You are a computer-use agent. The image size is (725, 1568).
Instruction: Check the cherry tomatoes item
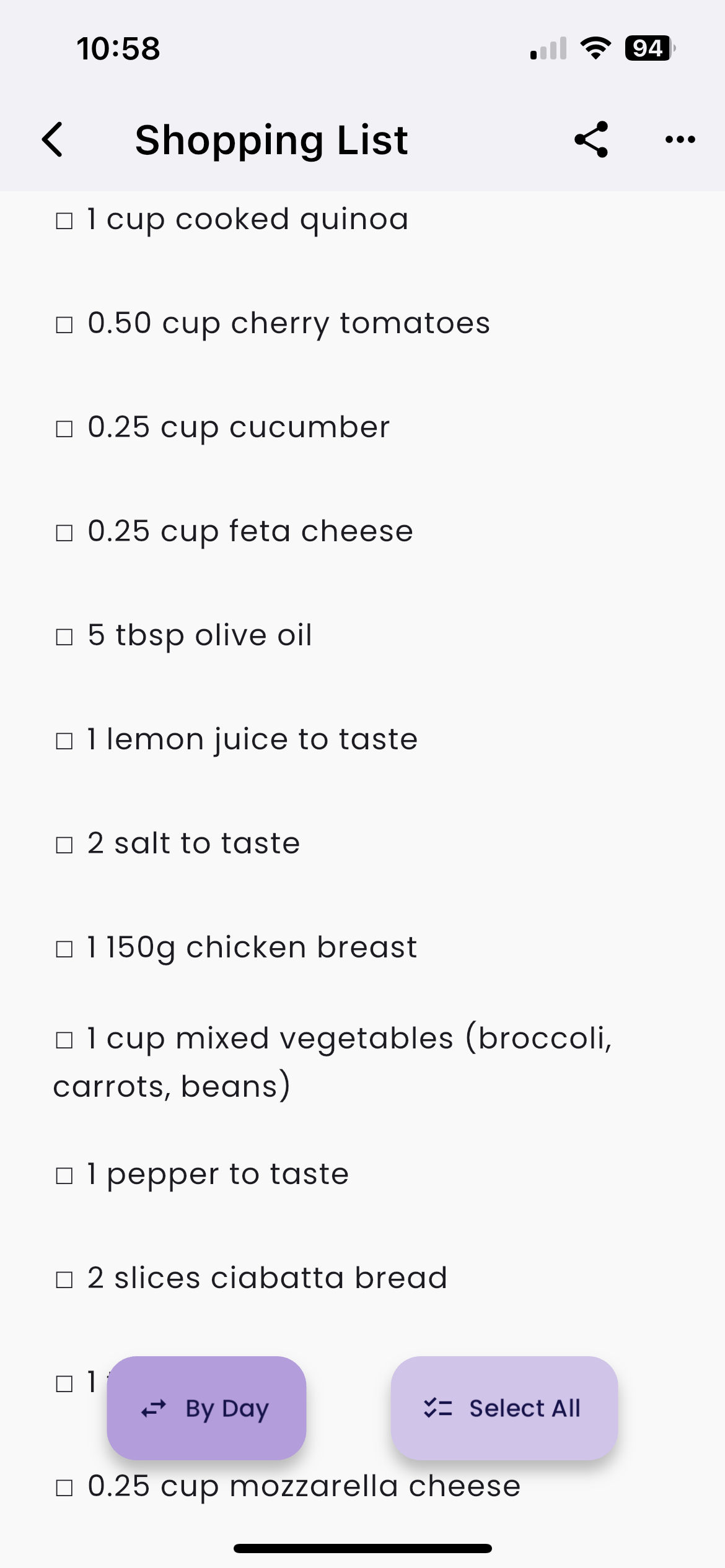click(64, 323)
